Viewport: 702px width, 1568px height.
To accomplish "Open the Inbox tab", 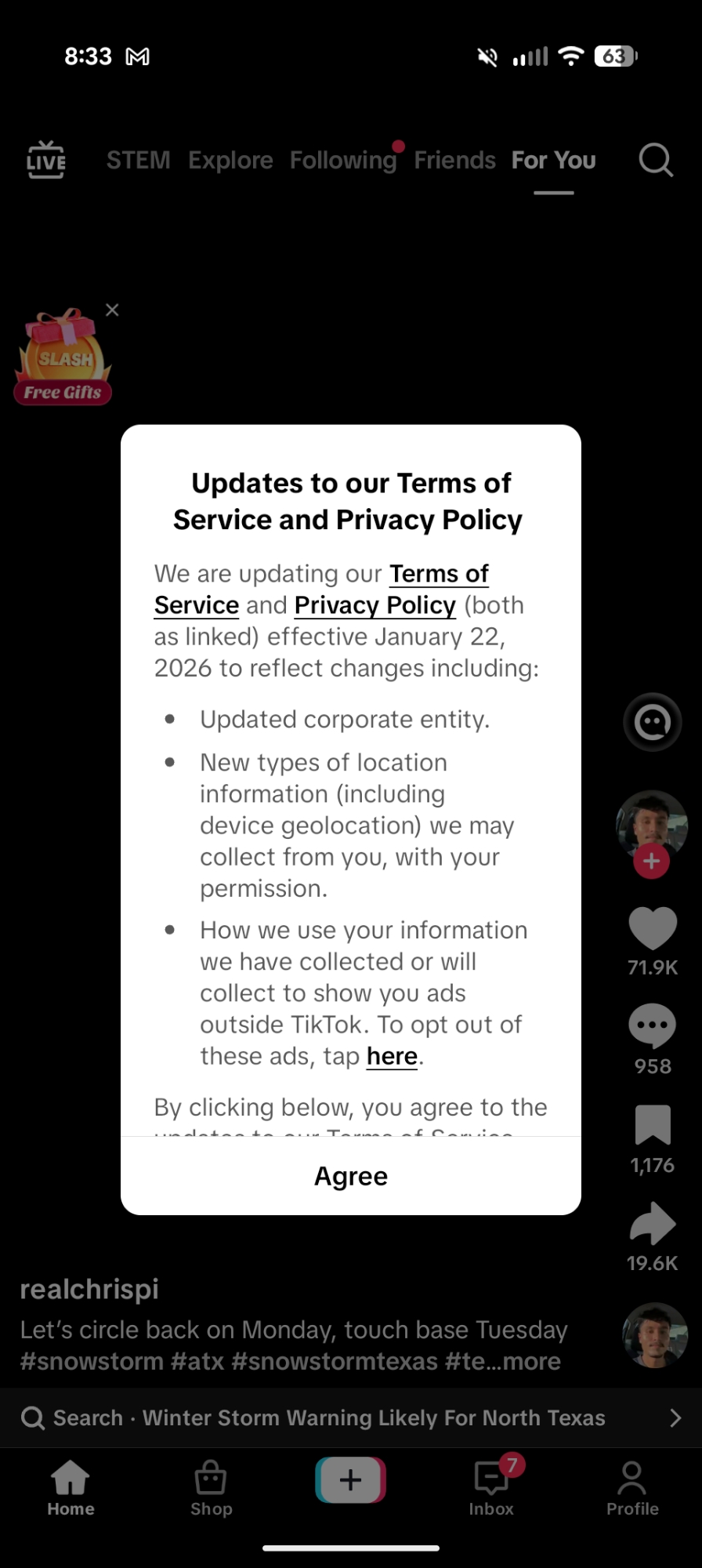I will coord(491,1488).
